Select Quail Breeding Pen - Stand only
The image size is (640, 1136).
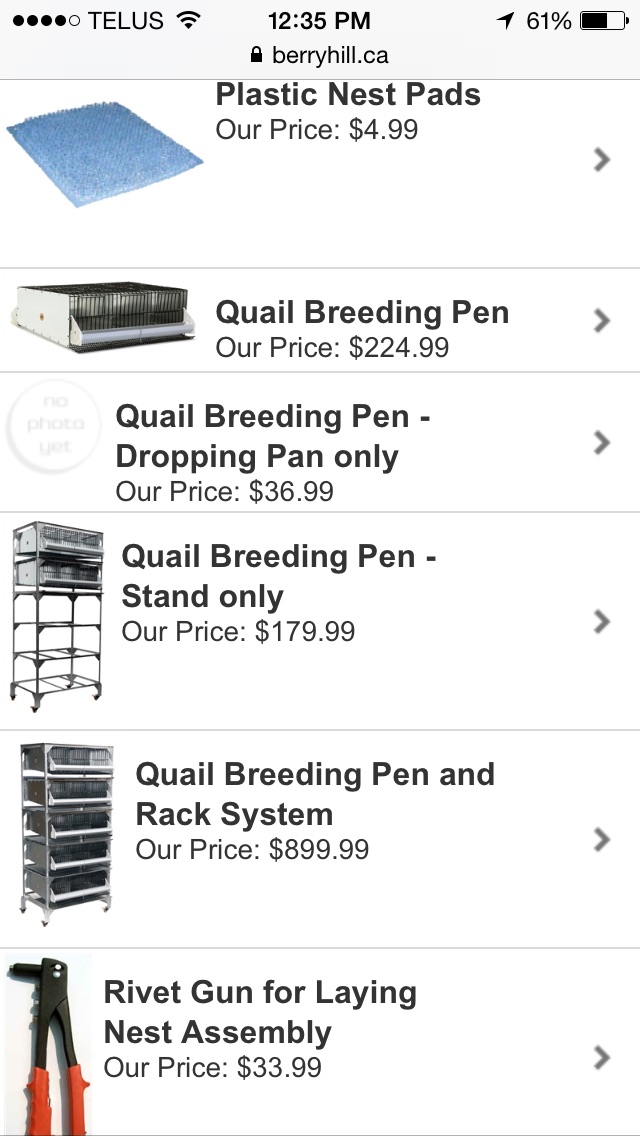click(278, 576)
